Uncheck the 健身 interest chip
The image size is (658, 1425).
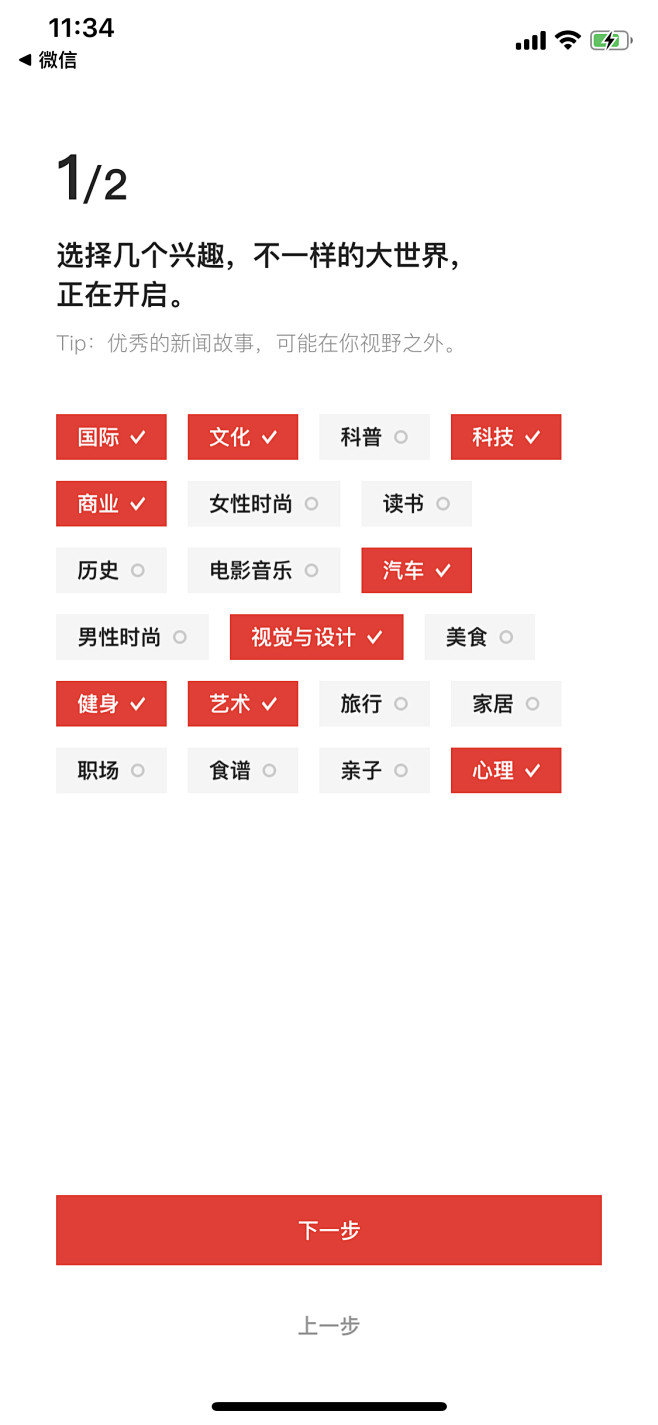pyautogui.click(x=111, y=704)
